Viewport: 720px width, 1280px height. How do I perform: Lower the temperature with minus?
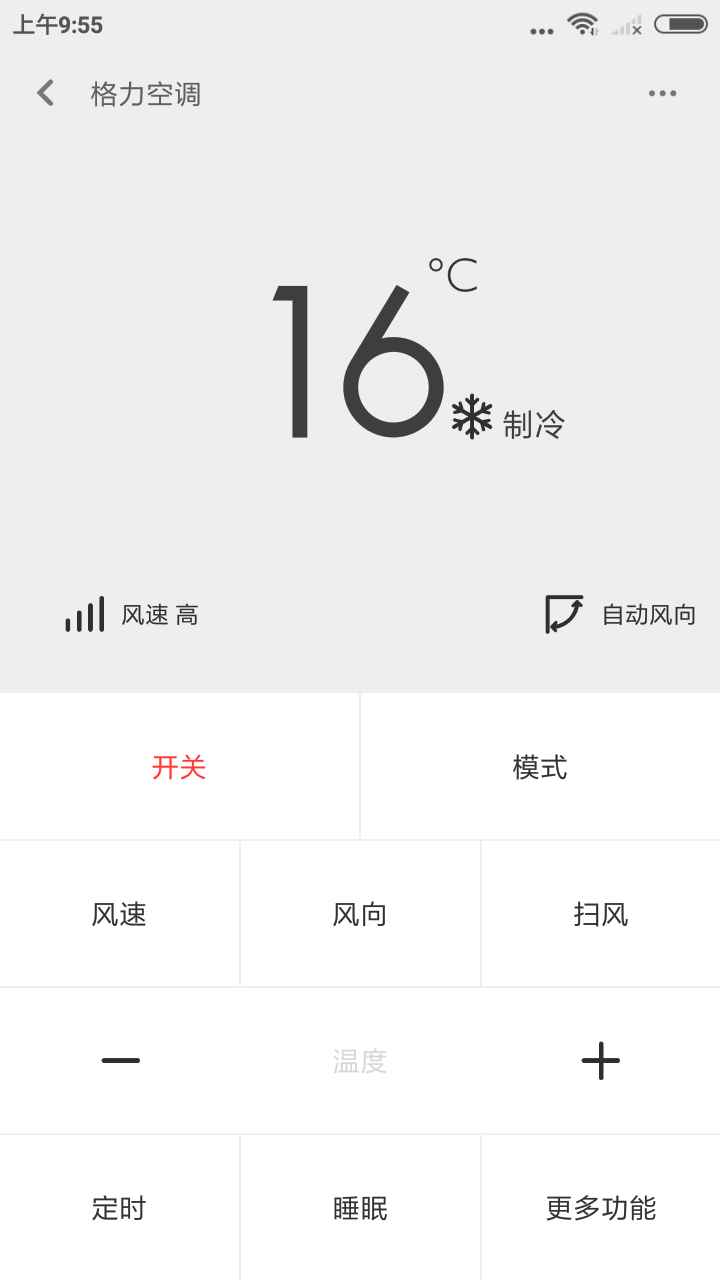click(x=120, y=1060)
